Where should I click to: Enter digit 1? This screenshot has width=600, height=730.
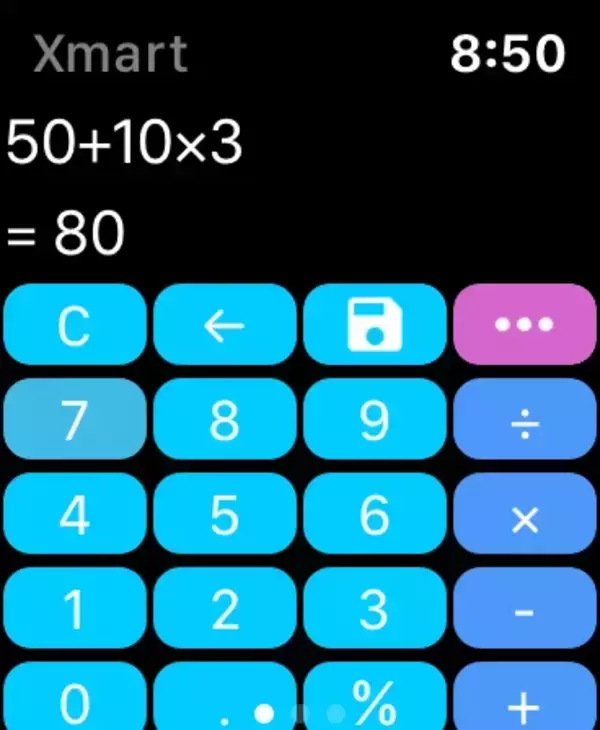tap(75, 608)
